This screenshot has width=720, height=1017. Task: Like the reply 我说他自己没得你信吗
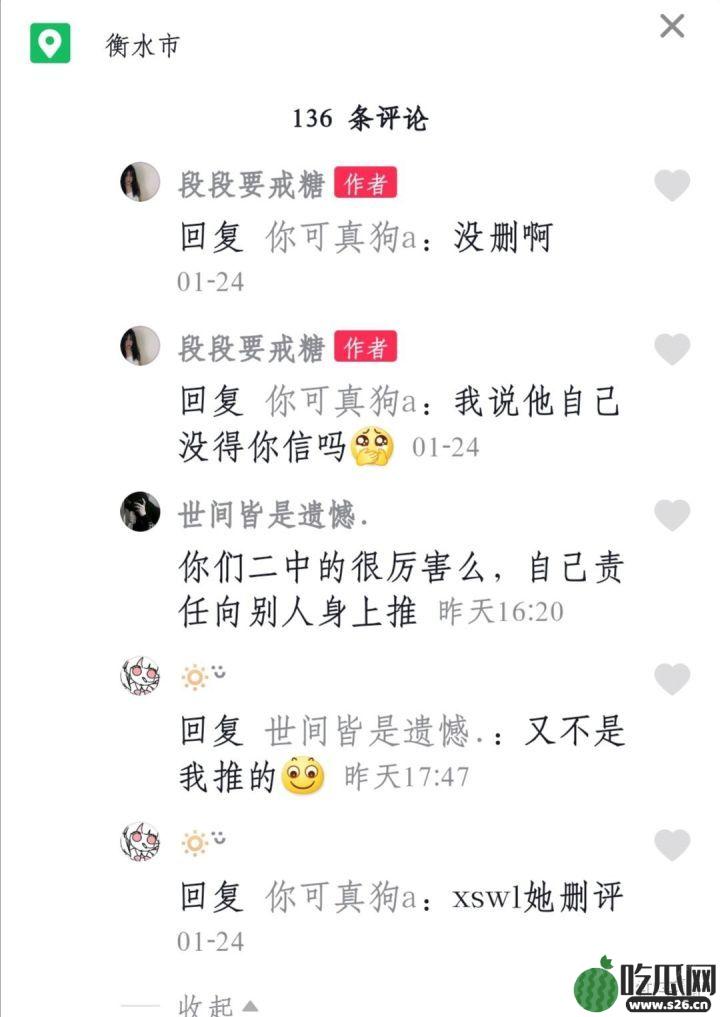[x=672, y=349]
